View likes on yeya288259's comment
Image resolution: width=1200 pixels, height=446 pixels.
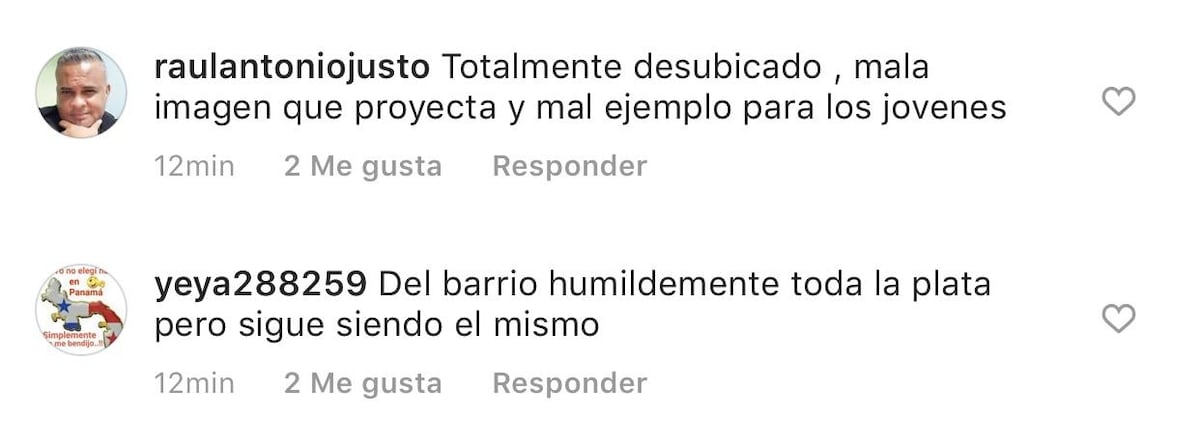click(362, 383)
